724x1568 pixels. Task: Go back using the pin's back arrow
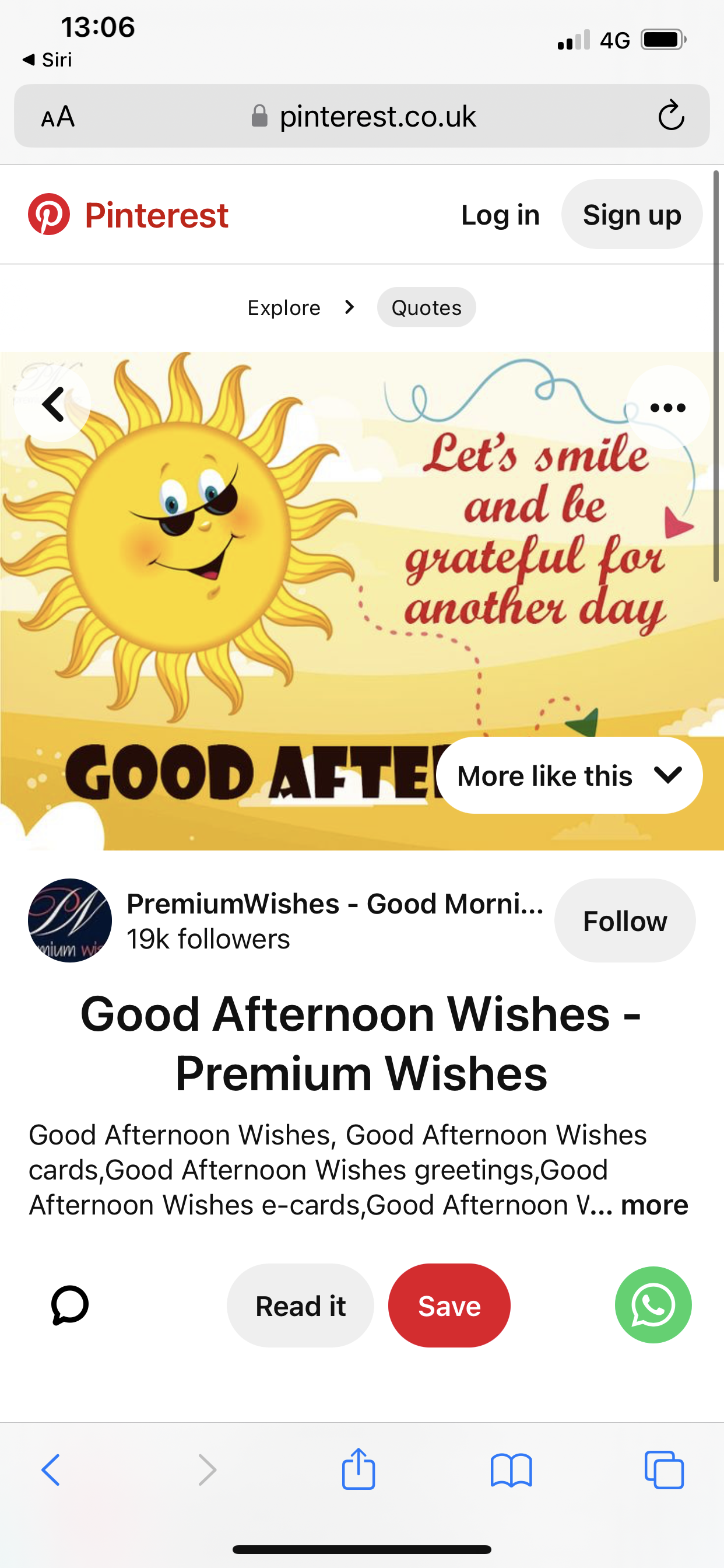tap(53, 405)
